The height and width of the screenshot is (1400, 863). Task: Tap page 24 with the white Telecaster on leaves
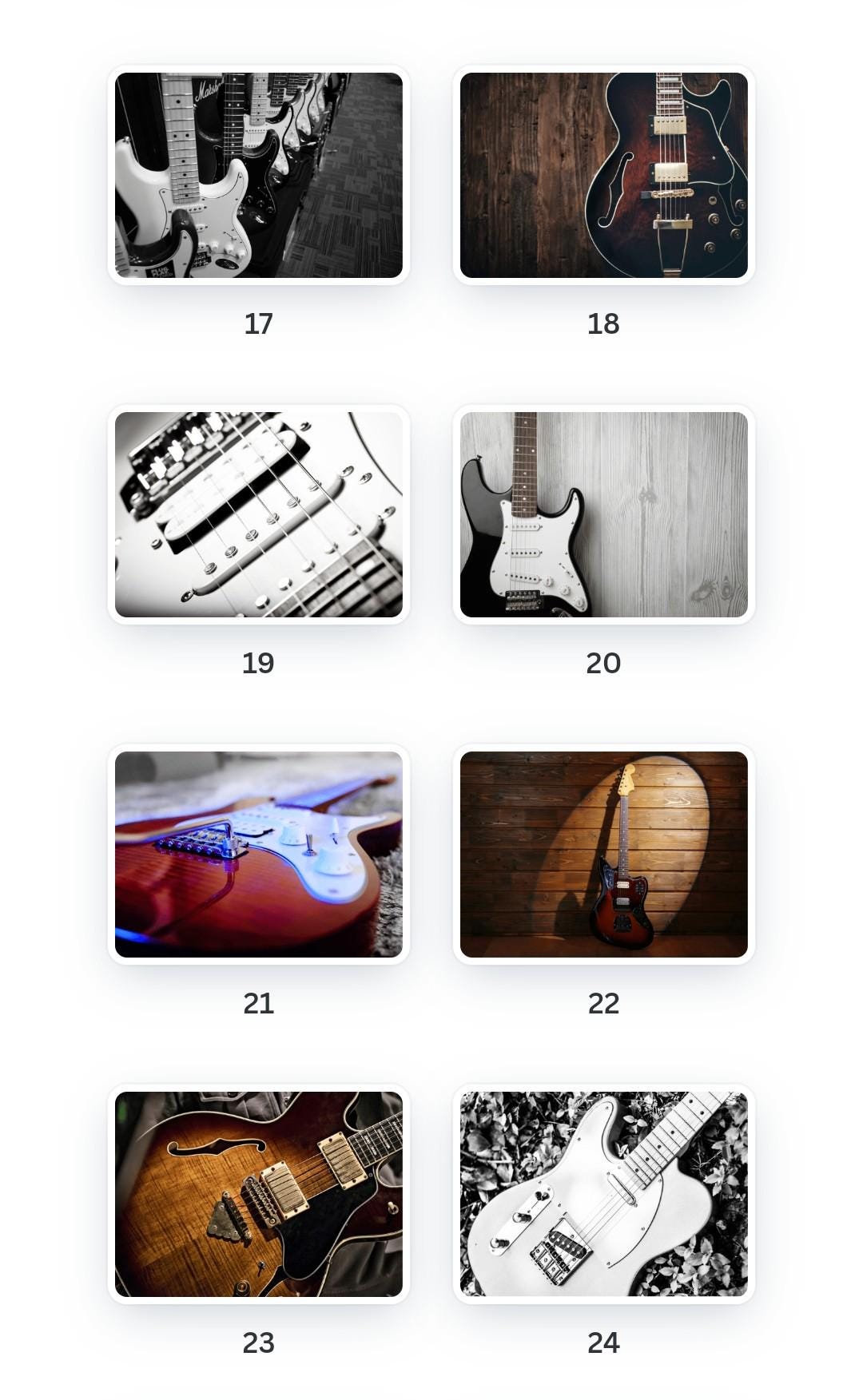click(x=603, y=1193)
